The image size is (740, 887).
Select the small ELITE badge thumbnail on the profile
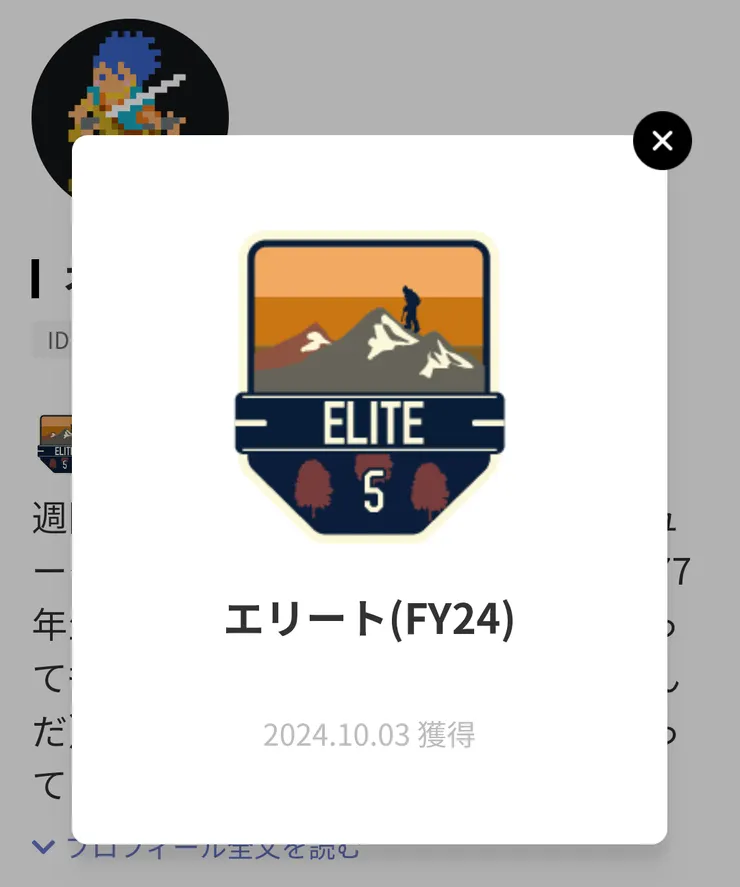point(57,443)
